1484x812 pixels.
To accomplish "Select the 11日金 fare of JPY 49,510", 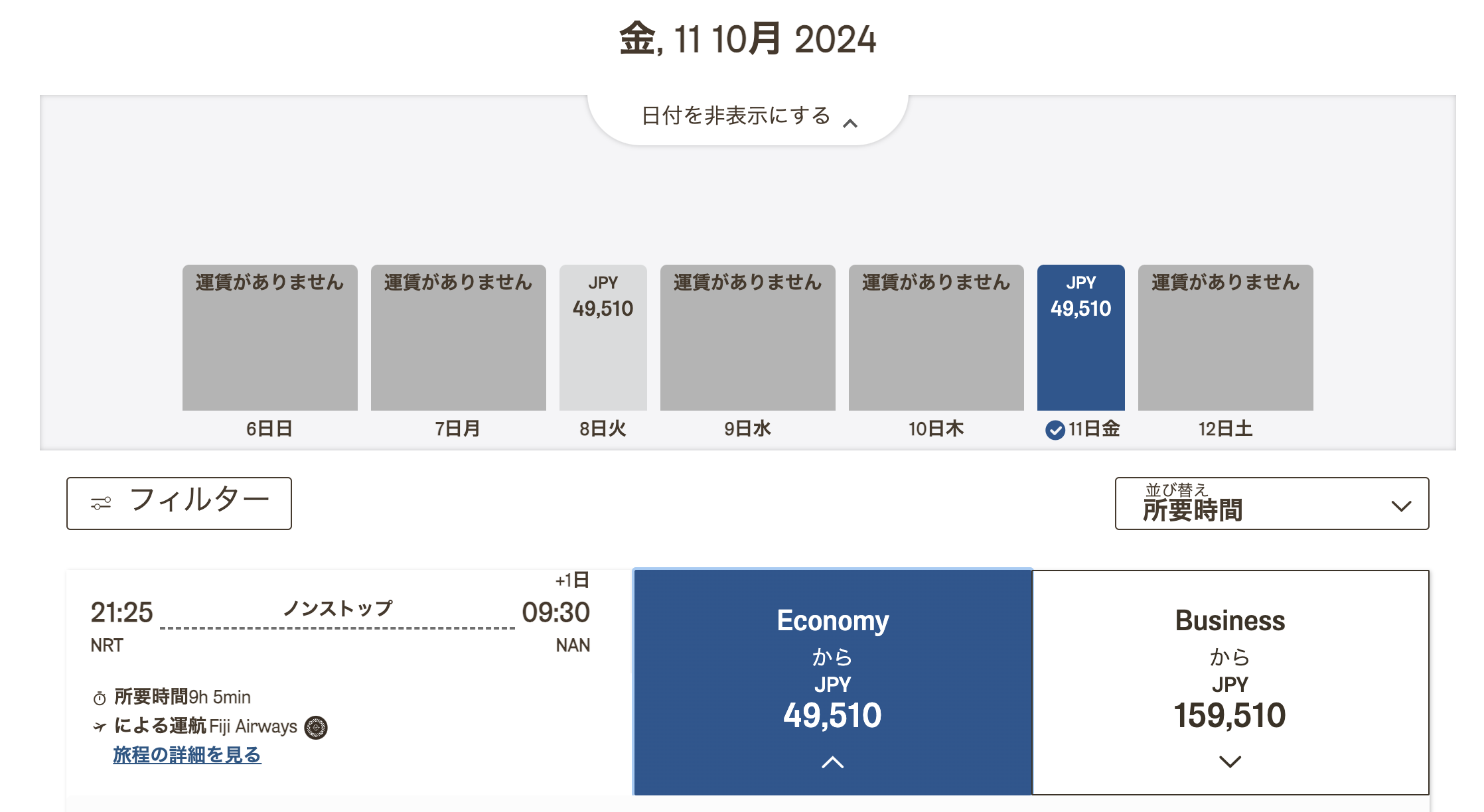I will point(1080,337).
